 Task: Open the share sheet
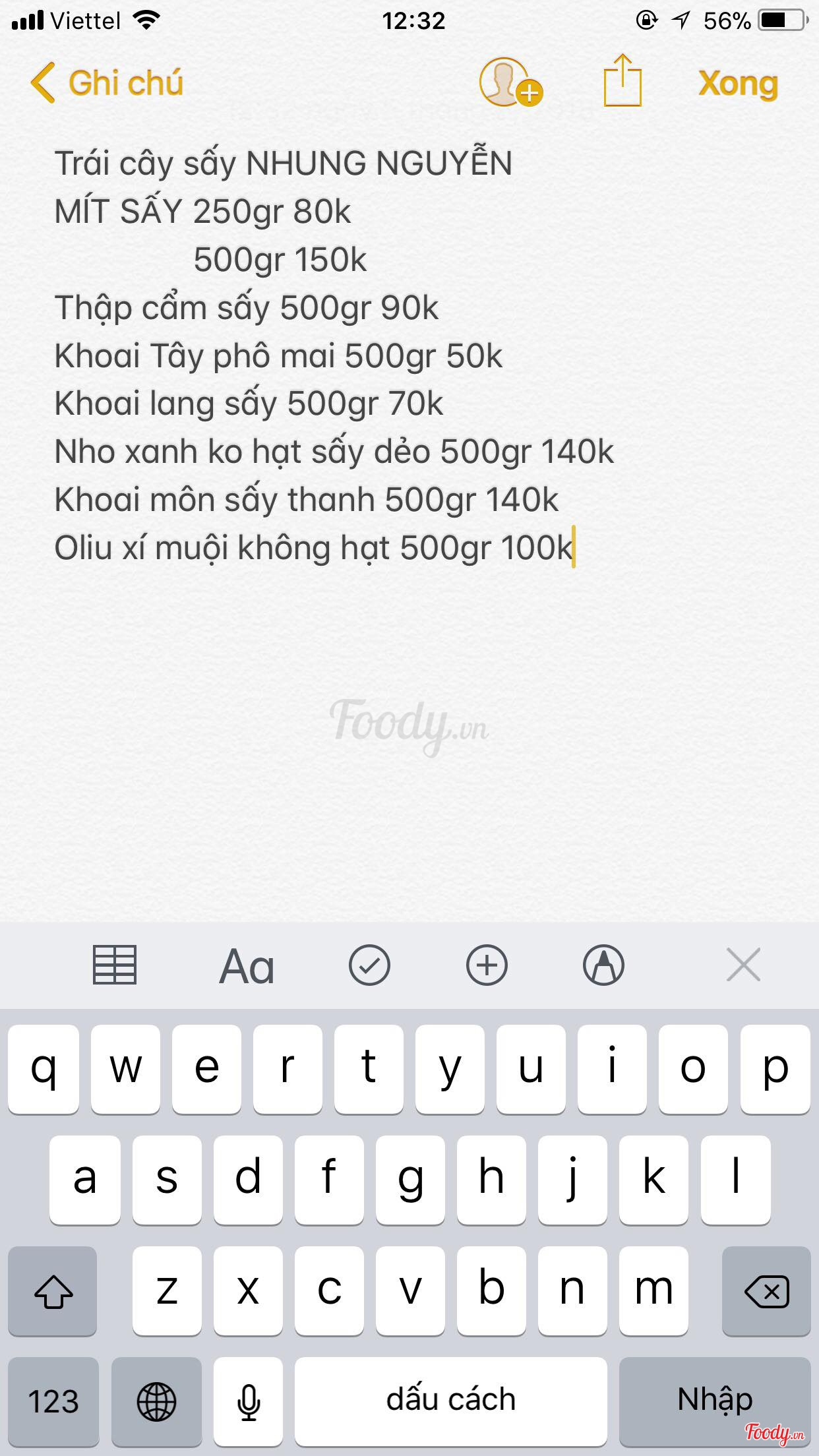622,82
